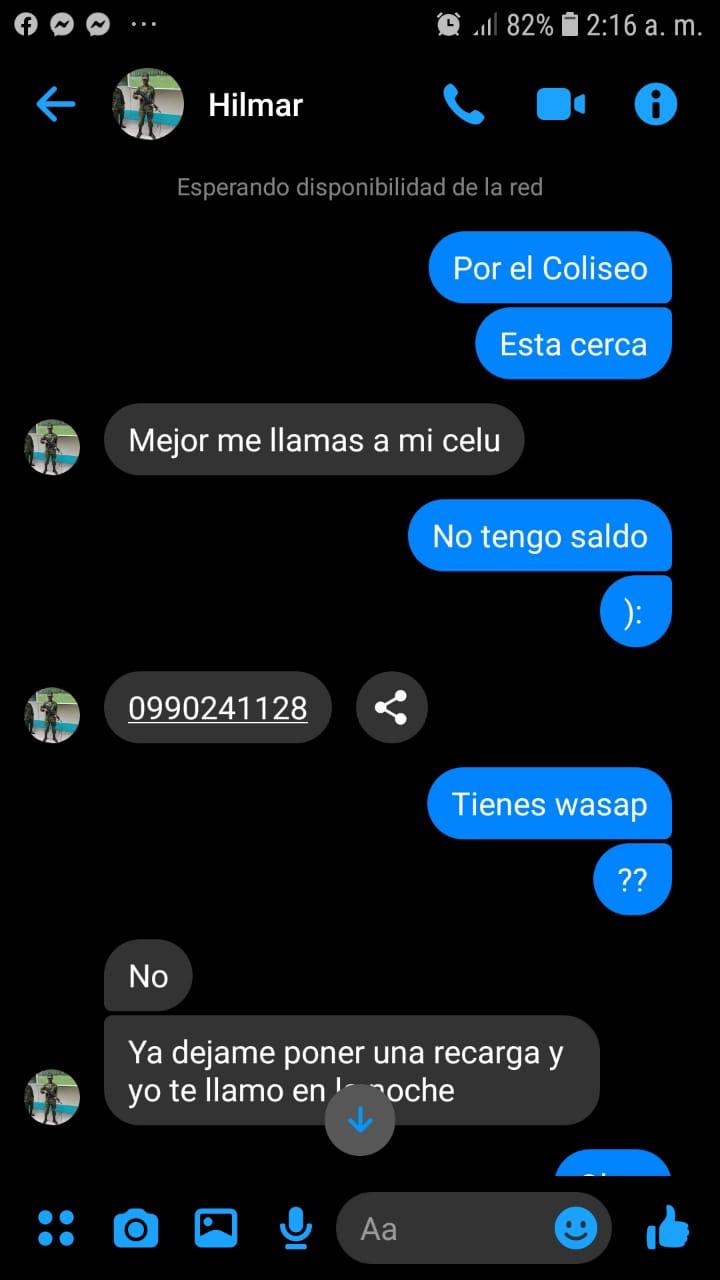Open conversation info for Hilmar
This screenshot has width=720, height=1280.
(x=656, y=104)
